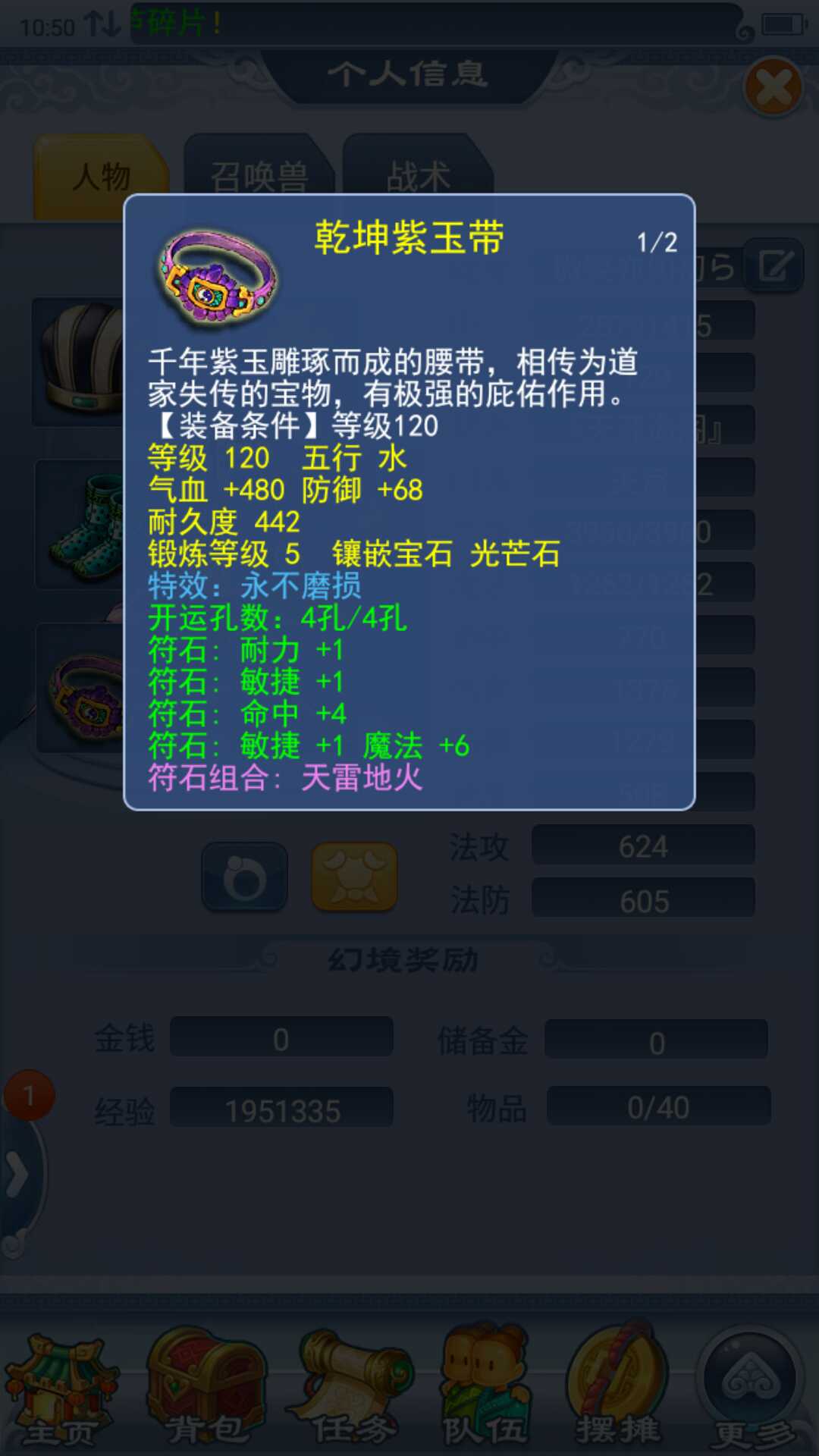Close the 个人信息 panel with the X
Image resolution: width=819 pixels, height=1456 pixels.
pyautogui.click(x=773, y=89)
